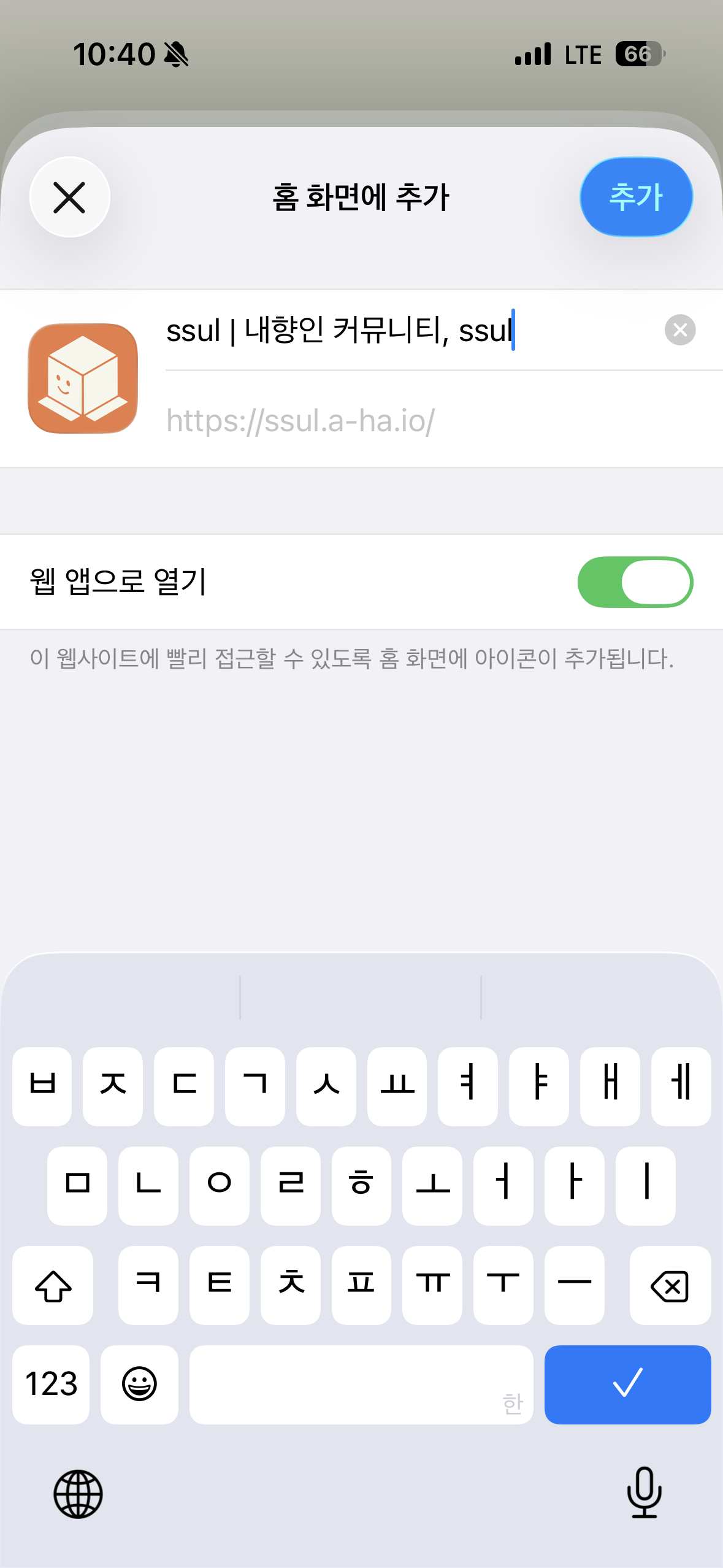
Task: Confirm with the keyboard checkmark key
Action: tap(627, 1384)
